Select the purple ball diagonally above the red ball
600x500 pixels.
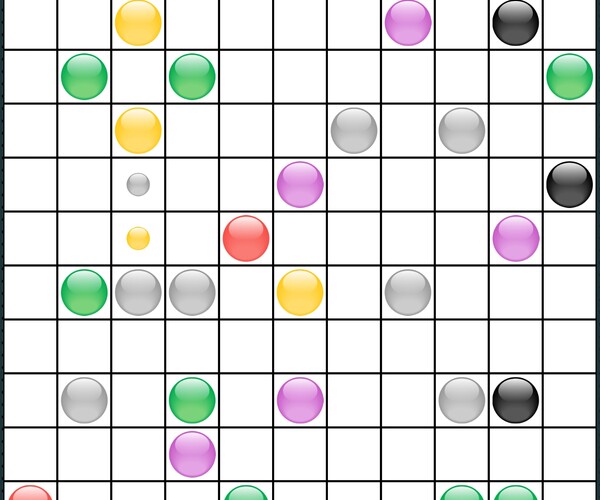(300, 184)
